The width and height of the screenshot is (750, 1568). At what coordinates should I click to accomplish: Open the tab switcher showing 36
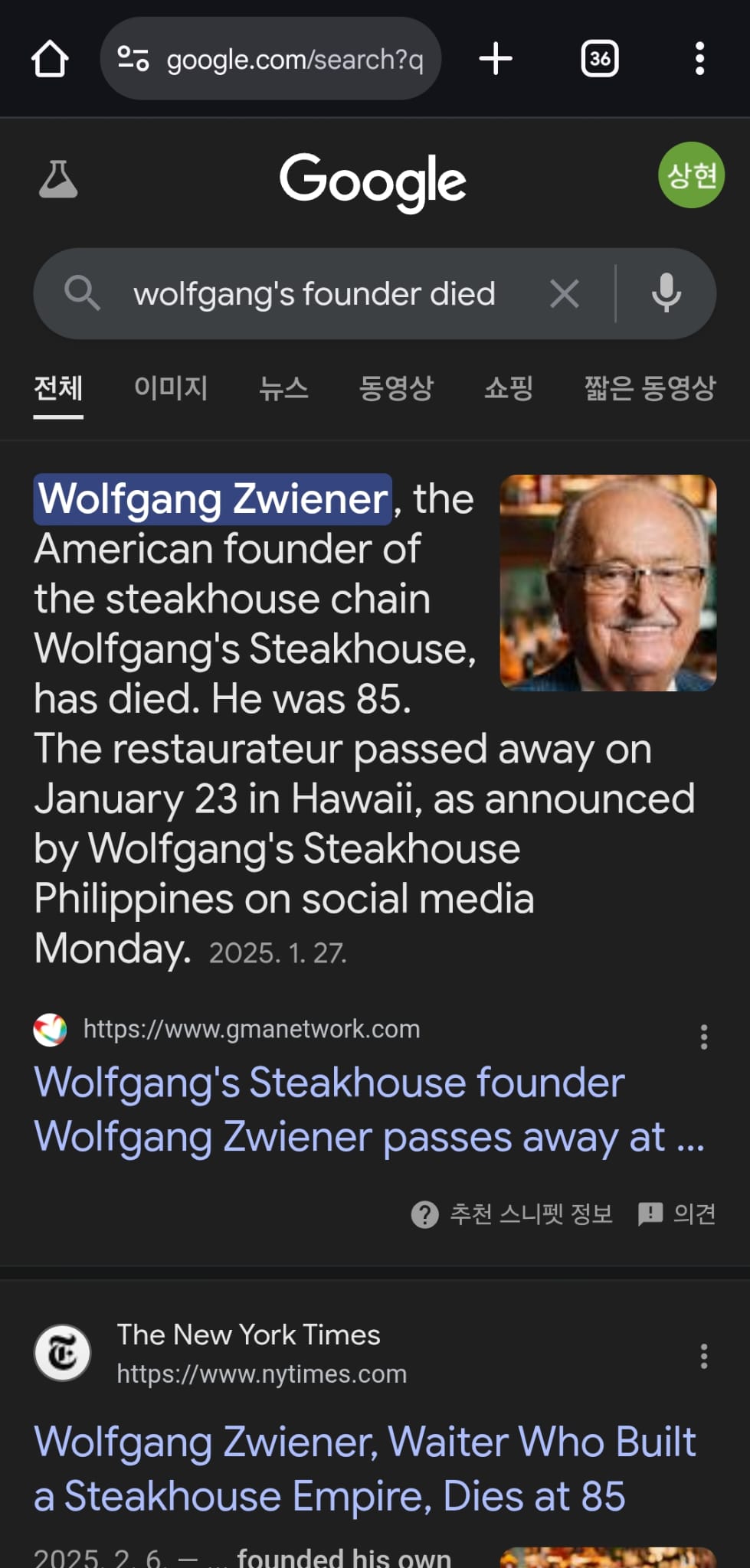point(600,59)
